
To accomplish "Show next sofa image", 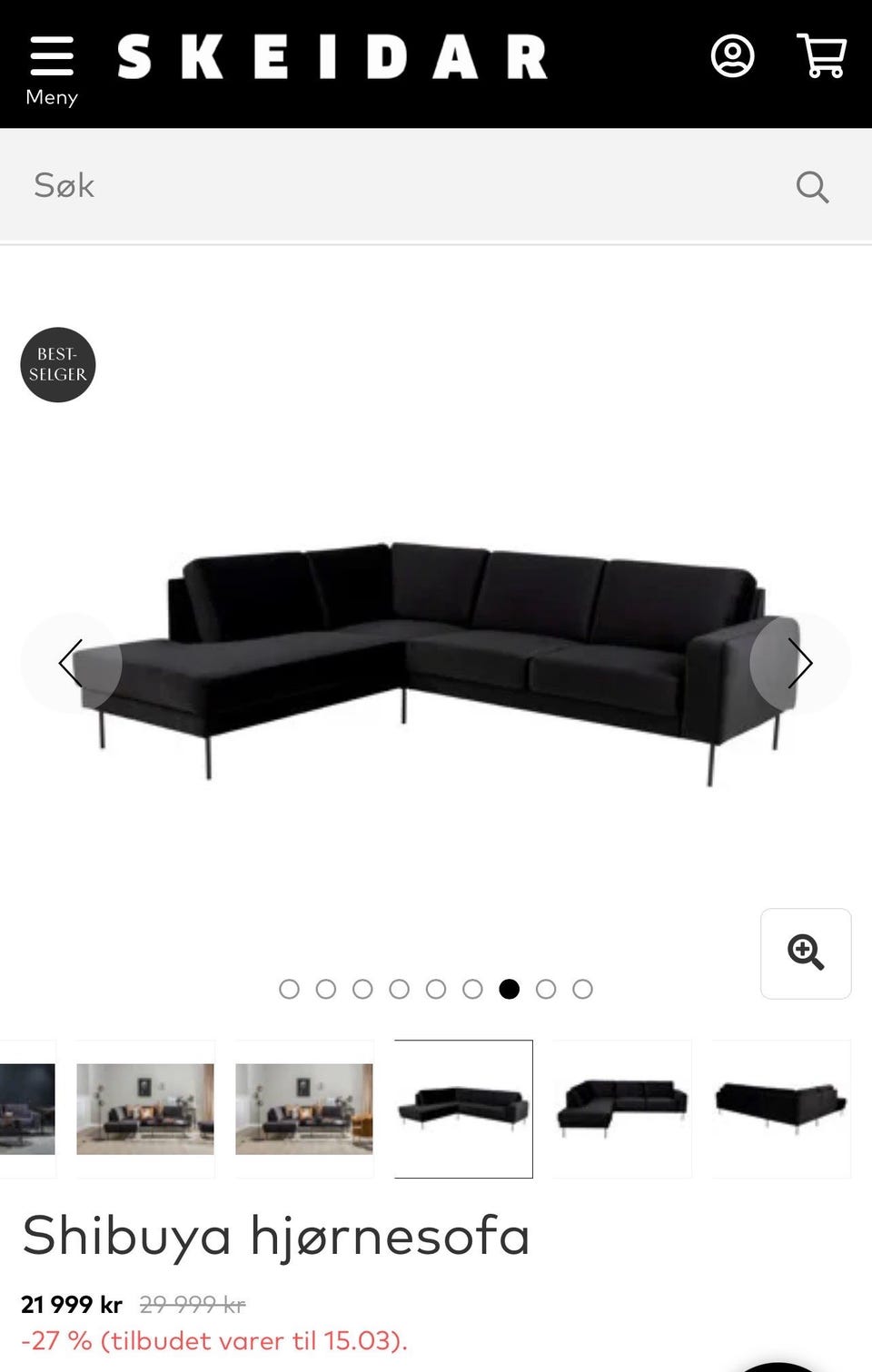I will [x=799, y=663].
